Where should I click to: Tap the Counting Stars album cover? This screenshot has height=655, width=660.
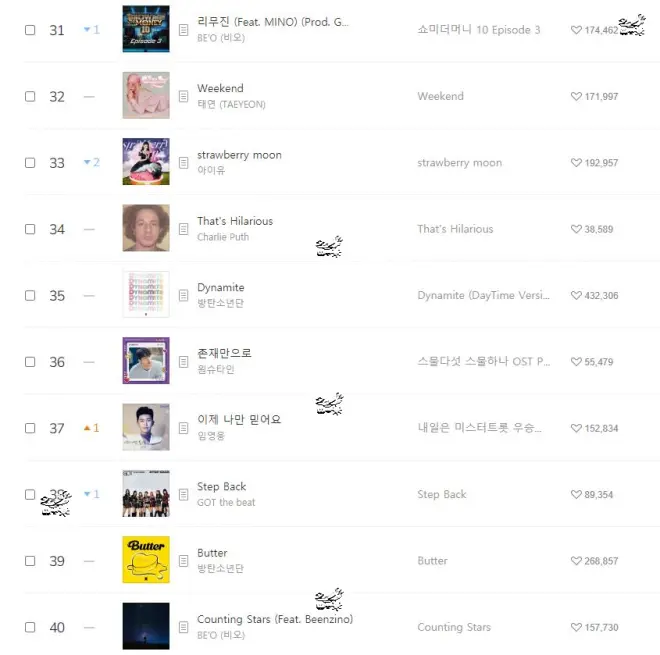(x=146, y=626)
